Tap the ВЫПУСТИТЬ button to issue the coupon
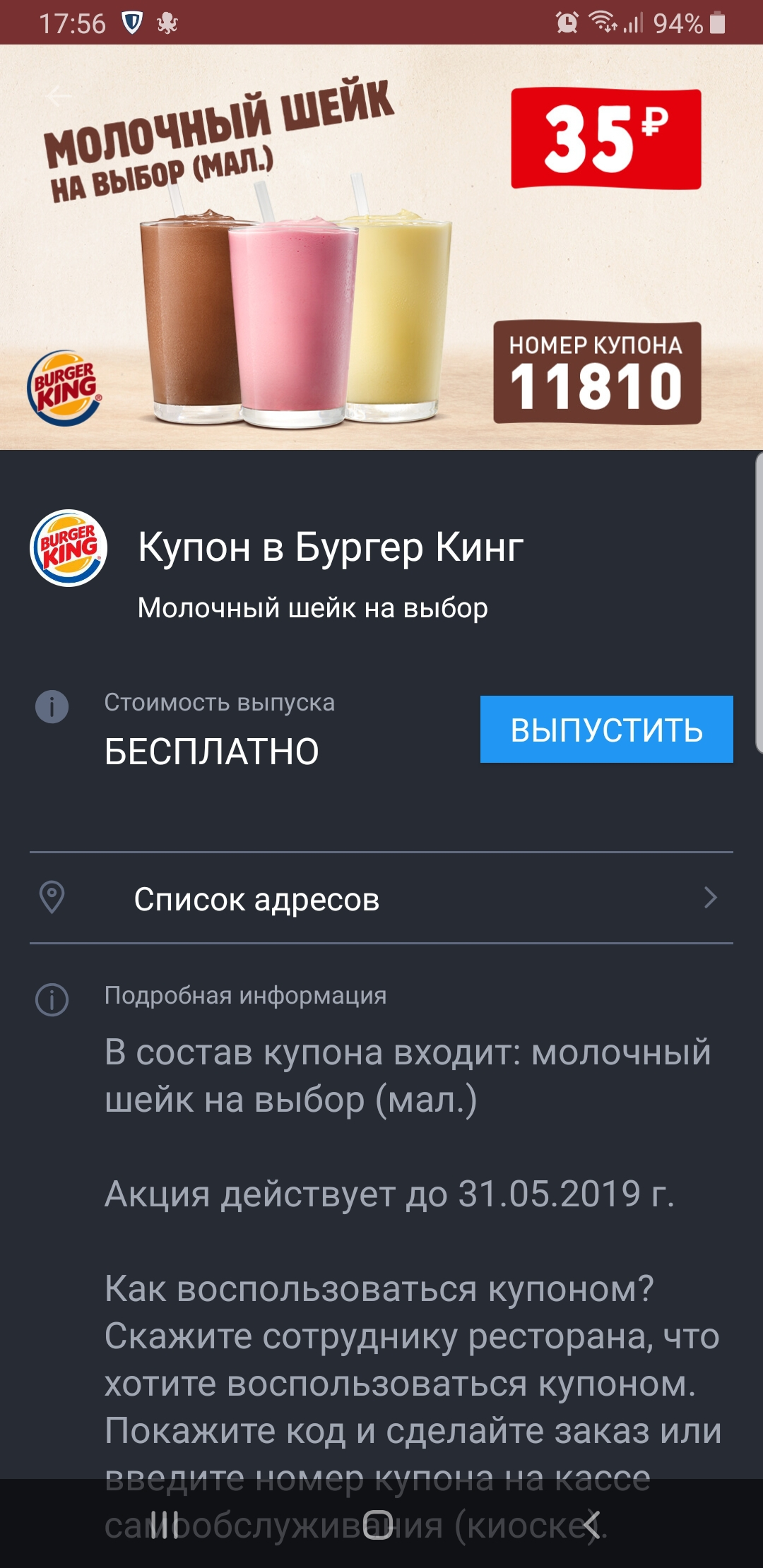This screenshot has width=763, height=1568. (x=606, y=729)
